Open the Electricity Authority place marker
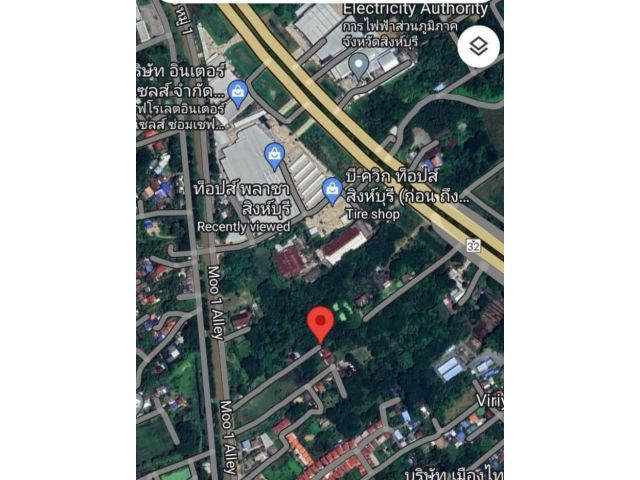Viewport: 640px width, 480px height. (360, 67)
